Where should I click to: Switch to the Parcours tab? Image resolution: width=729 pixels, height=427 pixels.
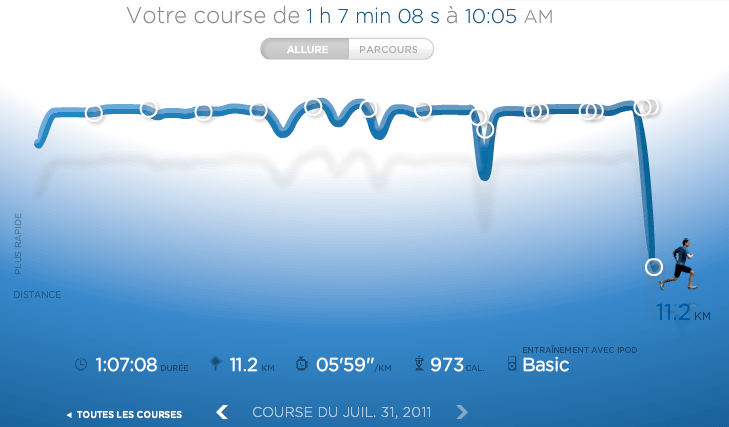tap(390, 49)
